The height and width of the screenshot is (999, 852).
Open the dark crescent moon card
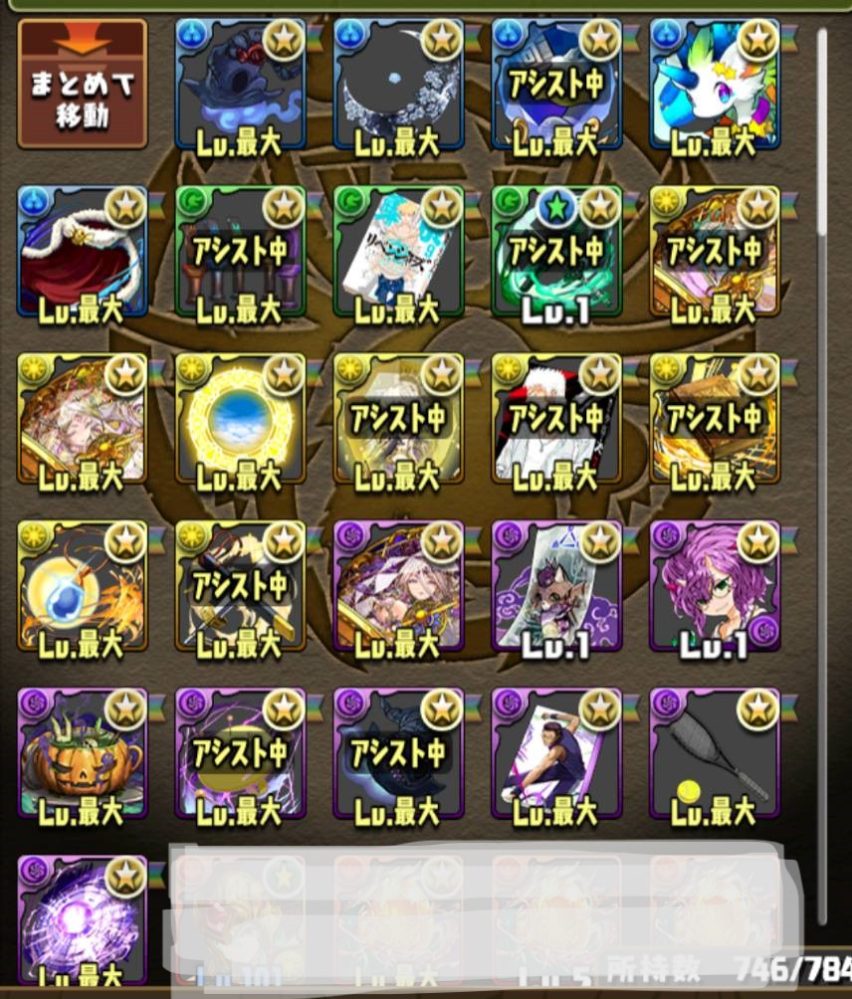[398, 84]
